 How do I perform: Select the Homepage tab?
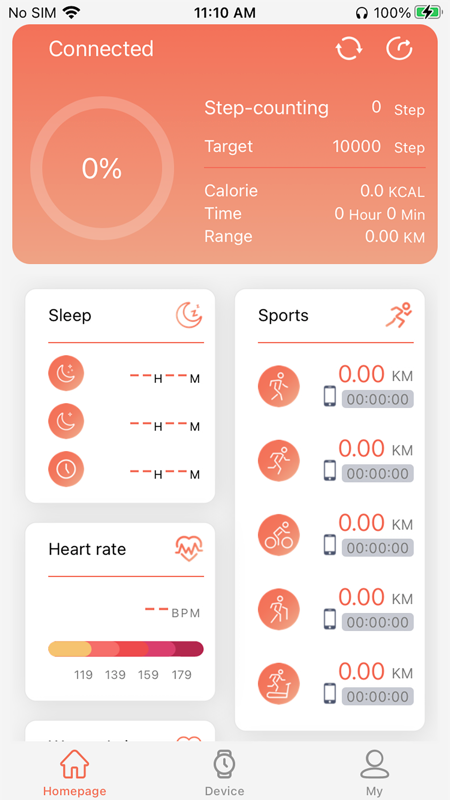[74, 773]
